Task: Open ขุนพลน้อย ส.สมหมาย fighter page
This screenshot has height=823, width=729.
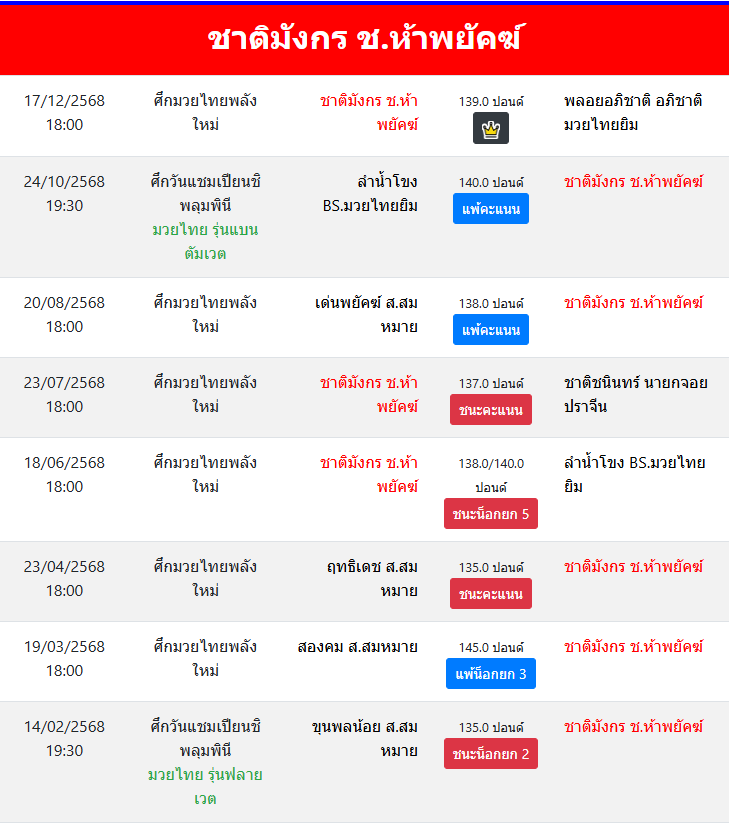Action: click(x=365, y=738)
